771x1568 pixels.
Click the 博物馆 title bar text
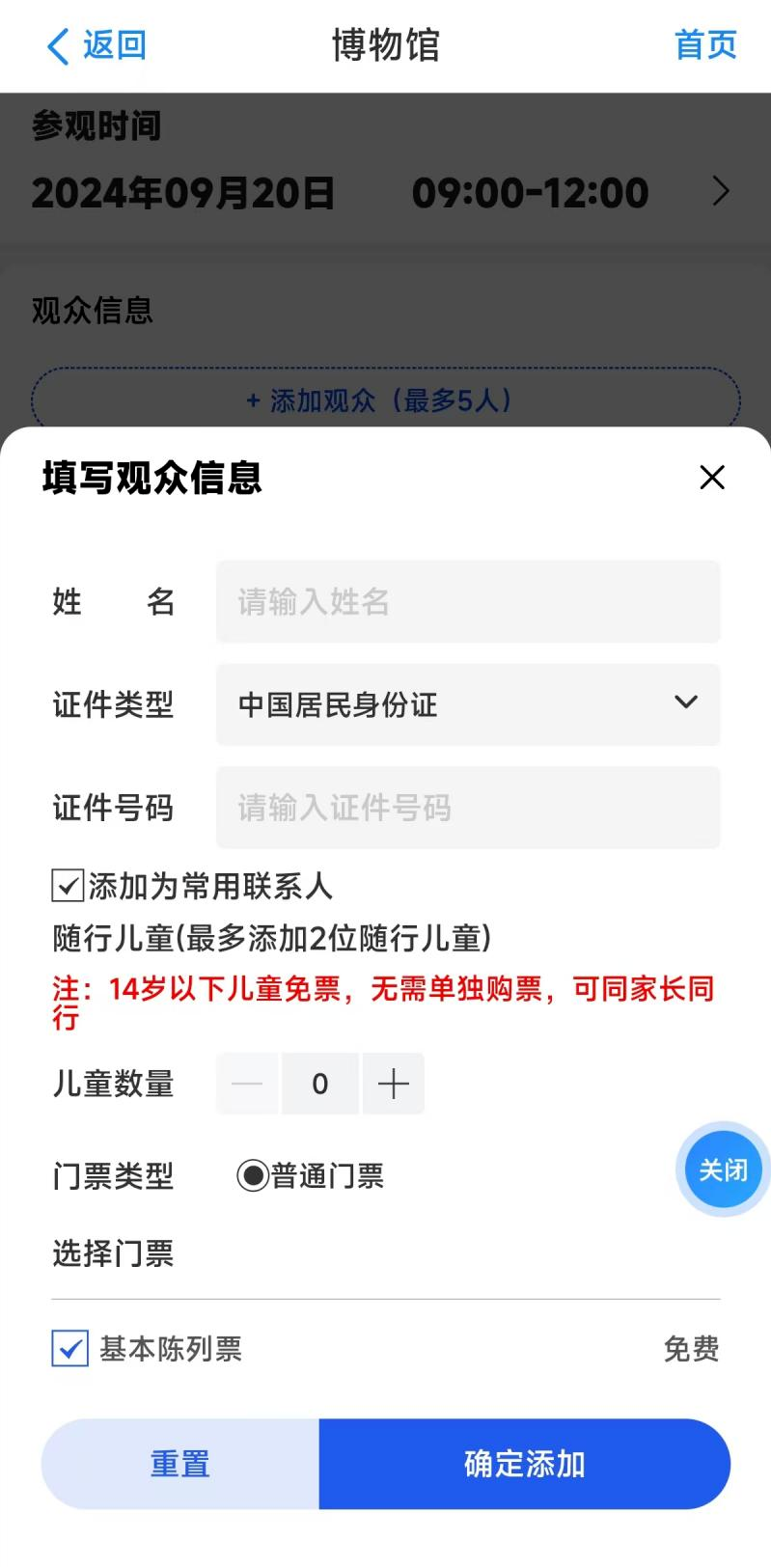coord(385,44)
